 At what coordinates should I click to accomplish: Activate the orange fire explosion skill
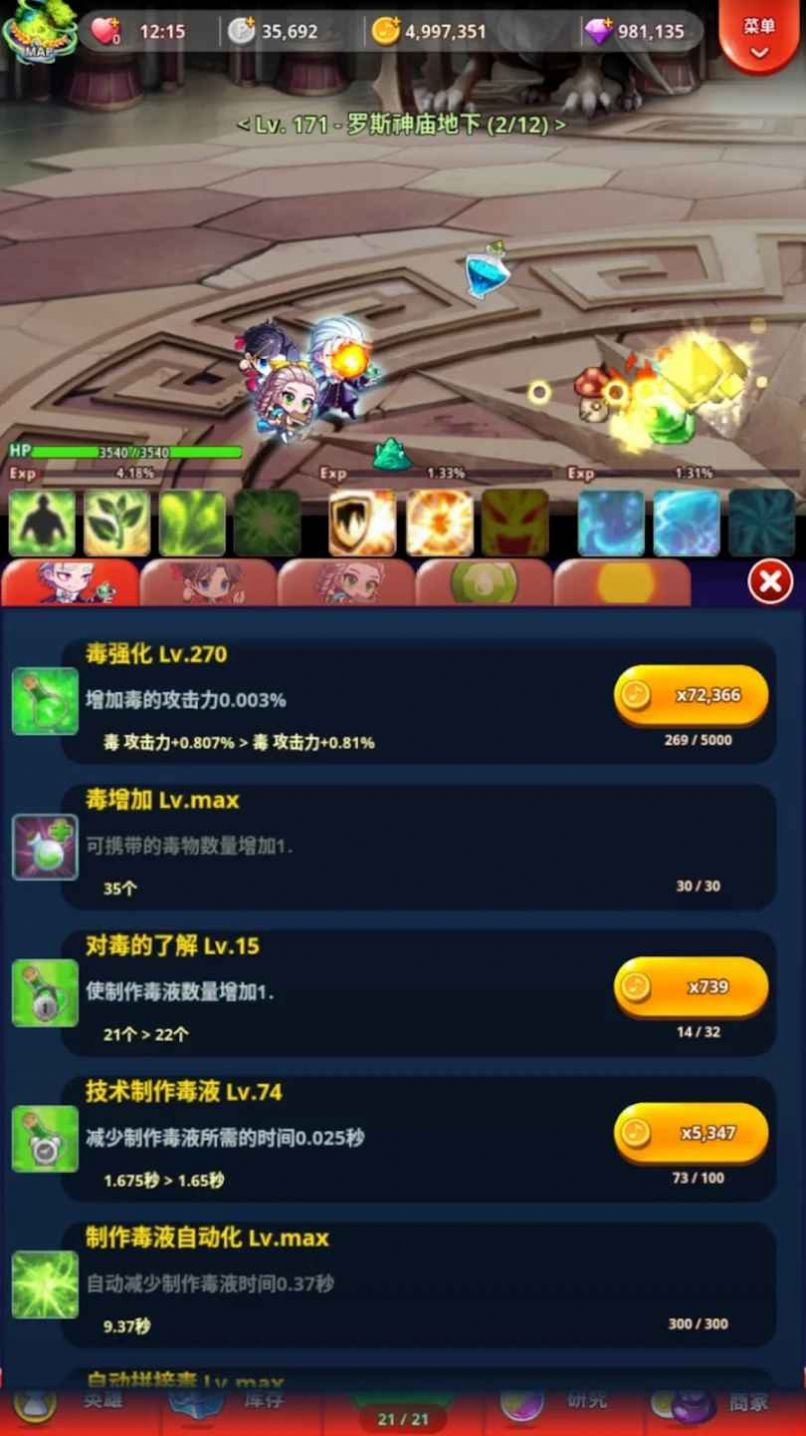[x=439, y=523]
